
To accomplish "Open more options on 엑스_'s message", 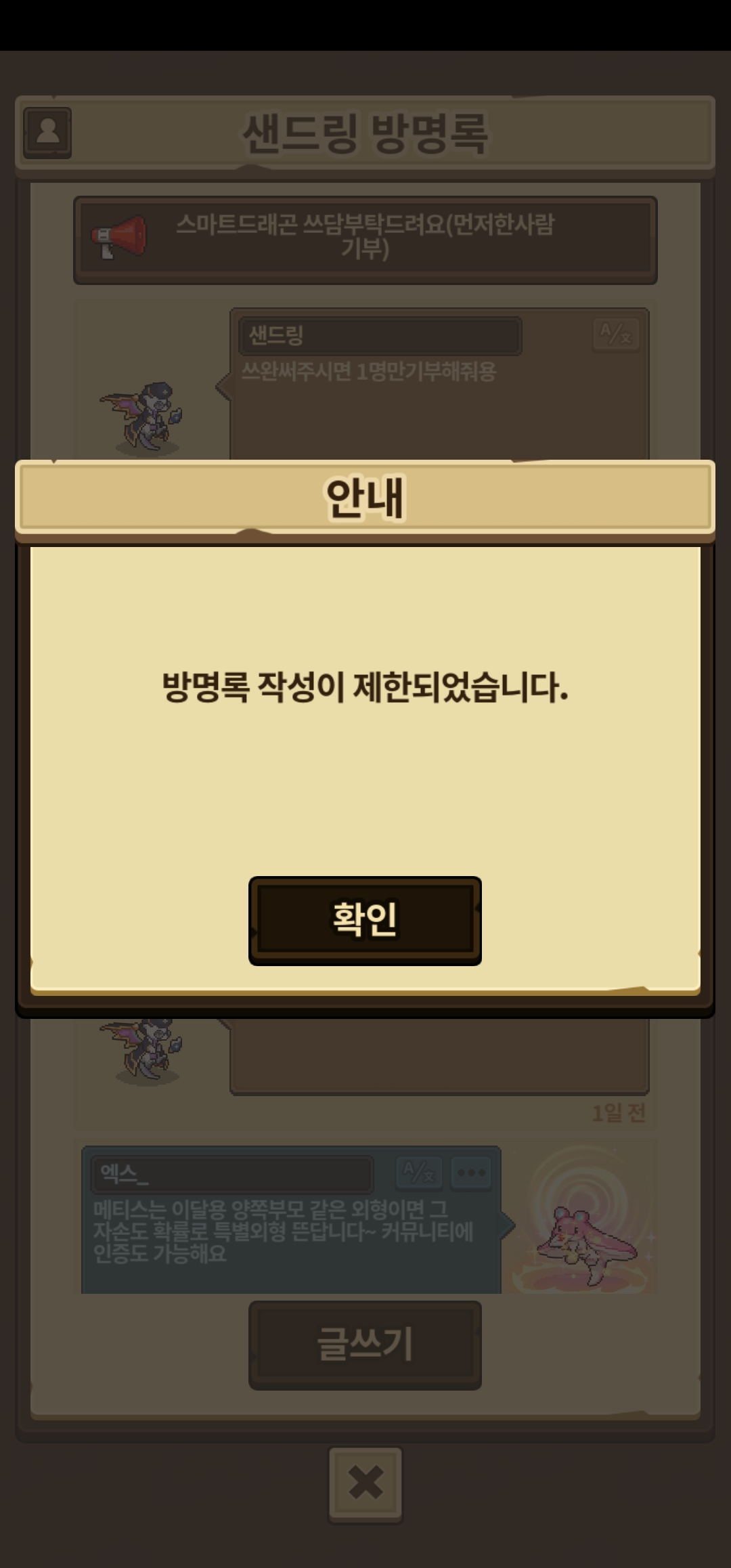I will tap(472, 1172).
